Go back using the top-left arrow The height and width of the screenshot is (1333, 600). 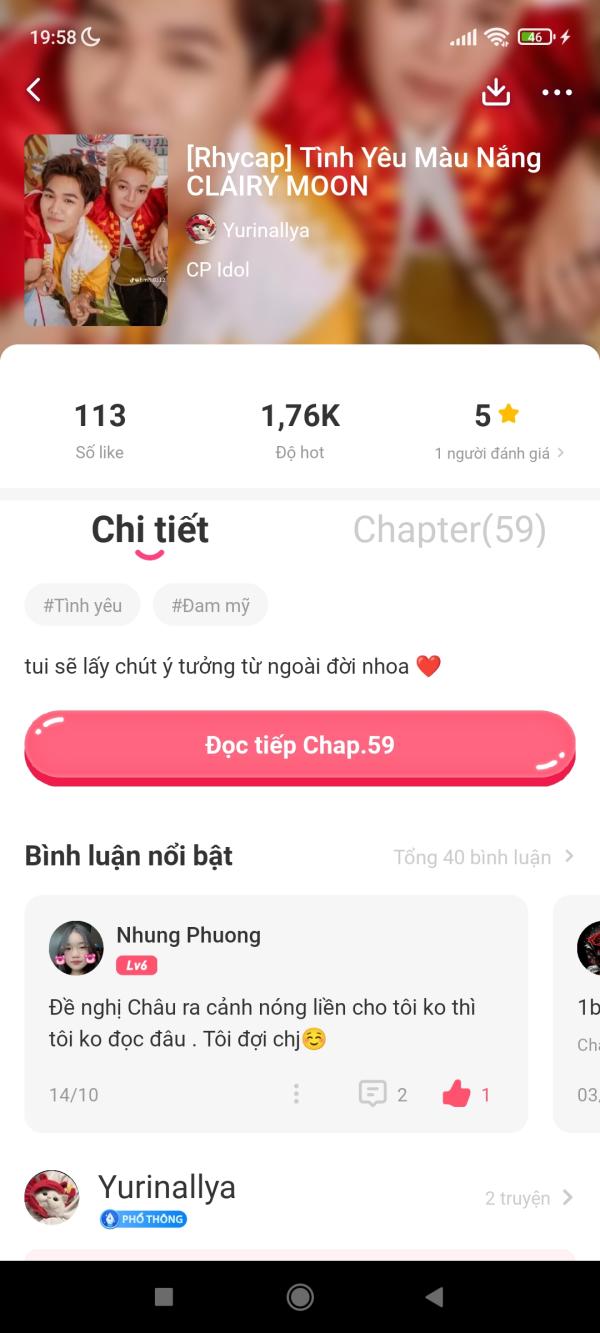(x=34, y=90)
